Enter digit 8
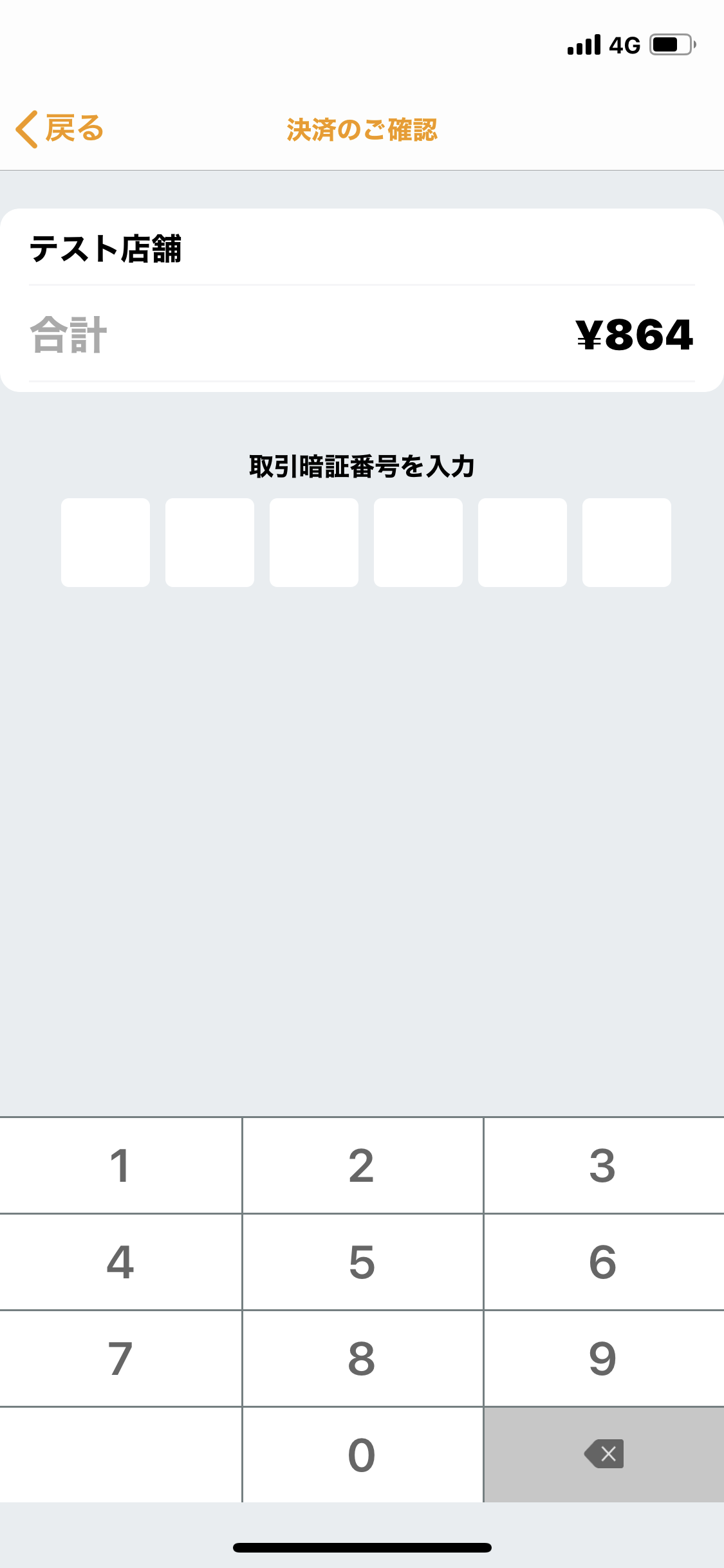Screen dimensions: 724x1568 click(x=362, y=1359)
